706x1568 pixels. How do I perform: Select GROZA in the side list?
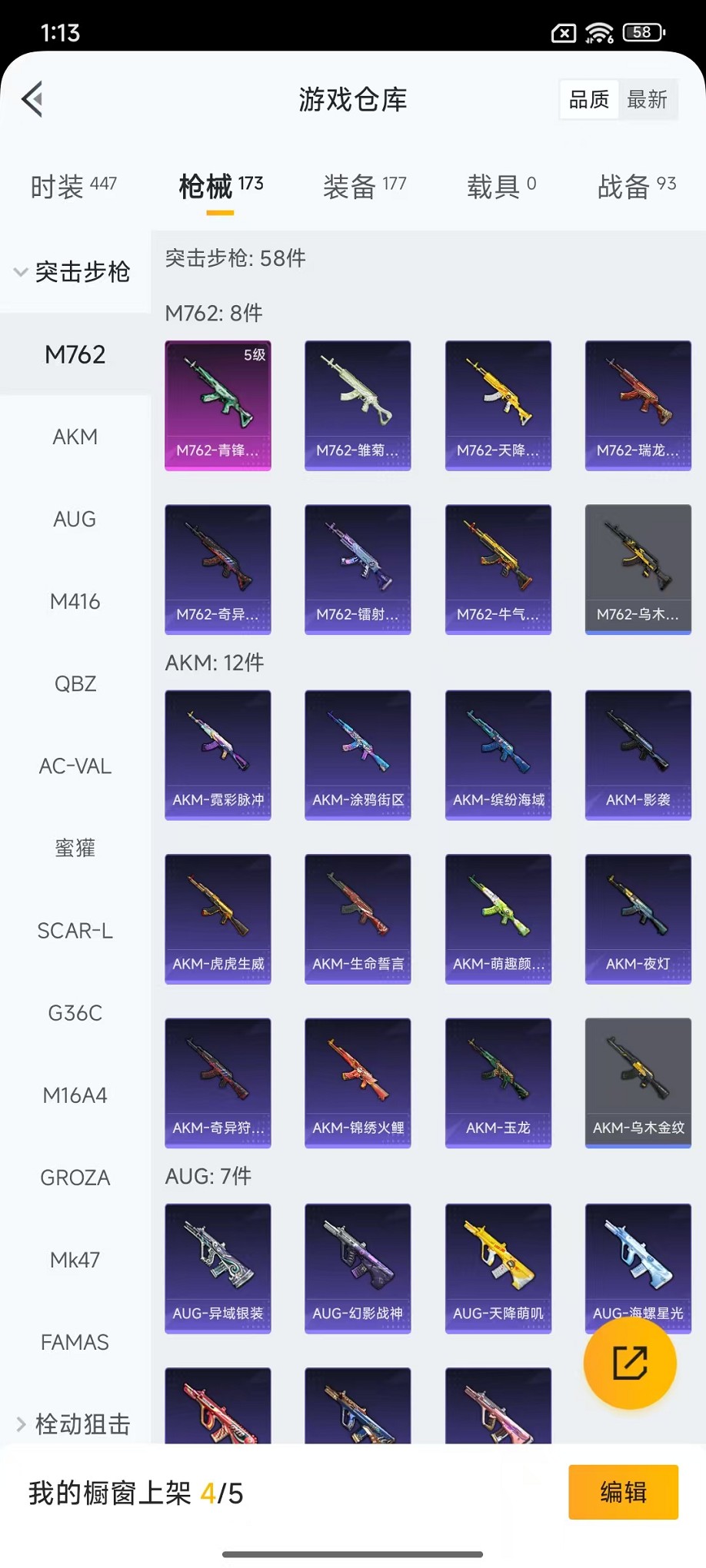75,1178
